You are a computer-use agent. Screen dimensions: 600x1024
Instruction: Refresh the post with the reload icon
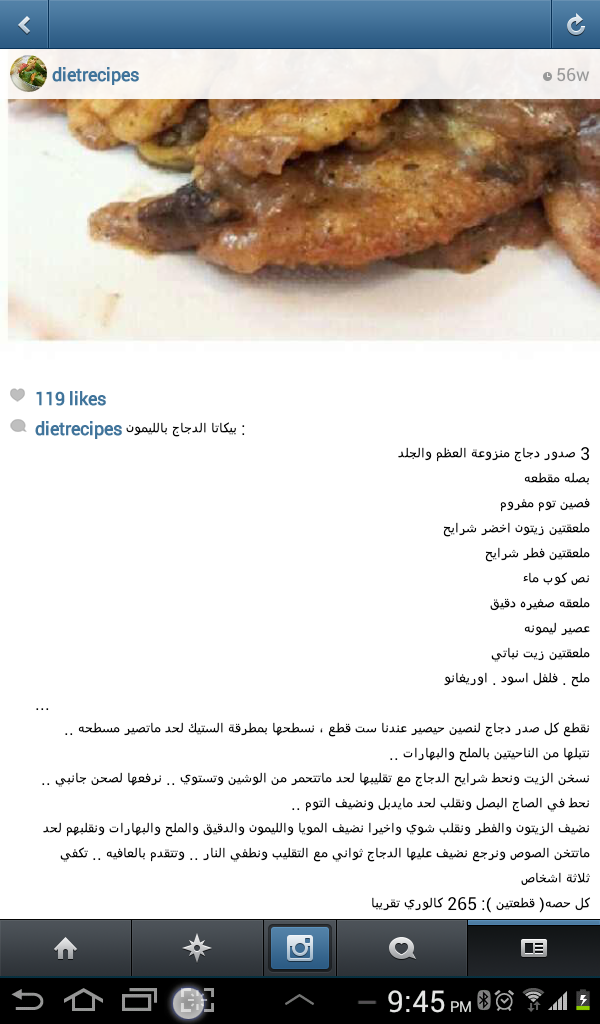[x=576, y=24]
